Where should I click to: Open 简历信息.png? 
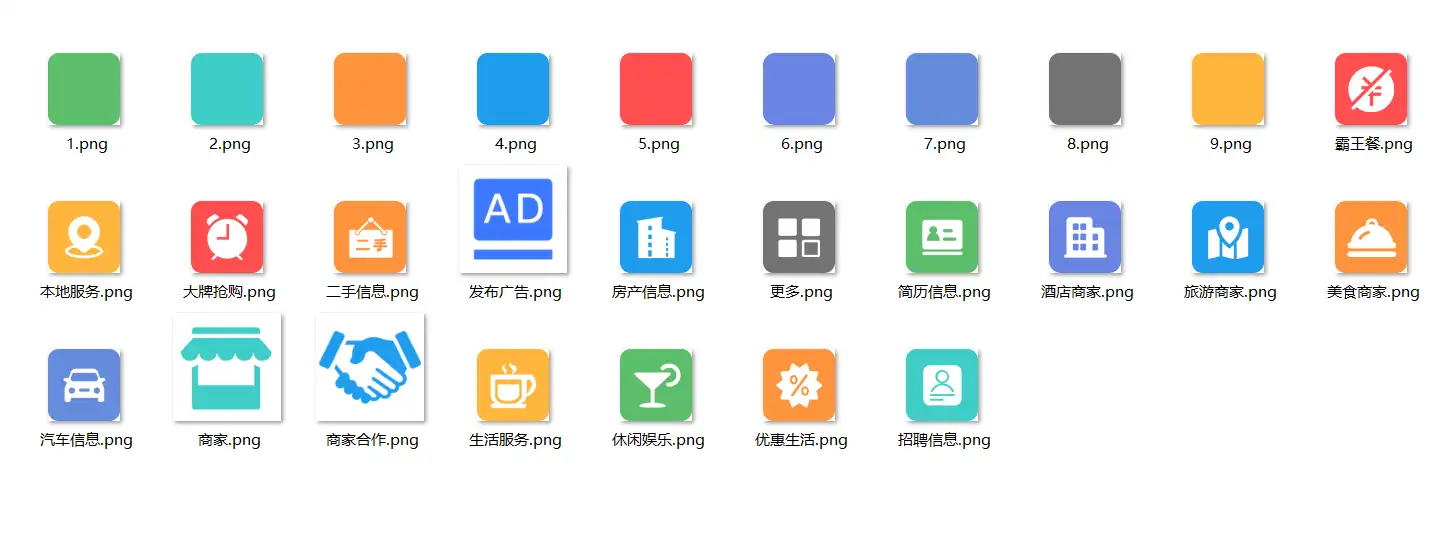(x=942, y=238)
